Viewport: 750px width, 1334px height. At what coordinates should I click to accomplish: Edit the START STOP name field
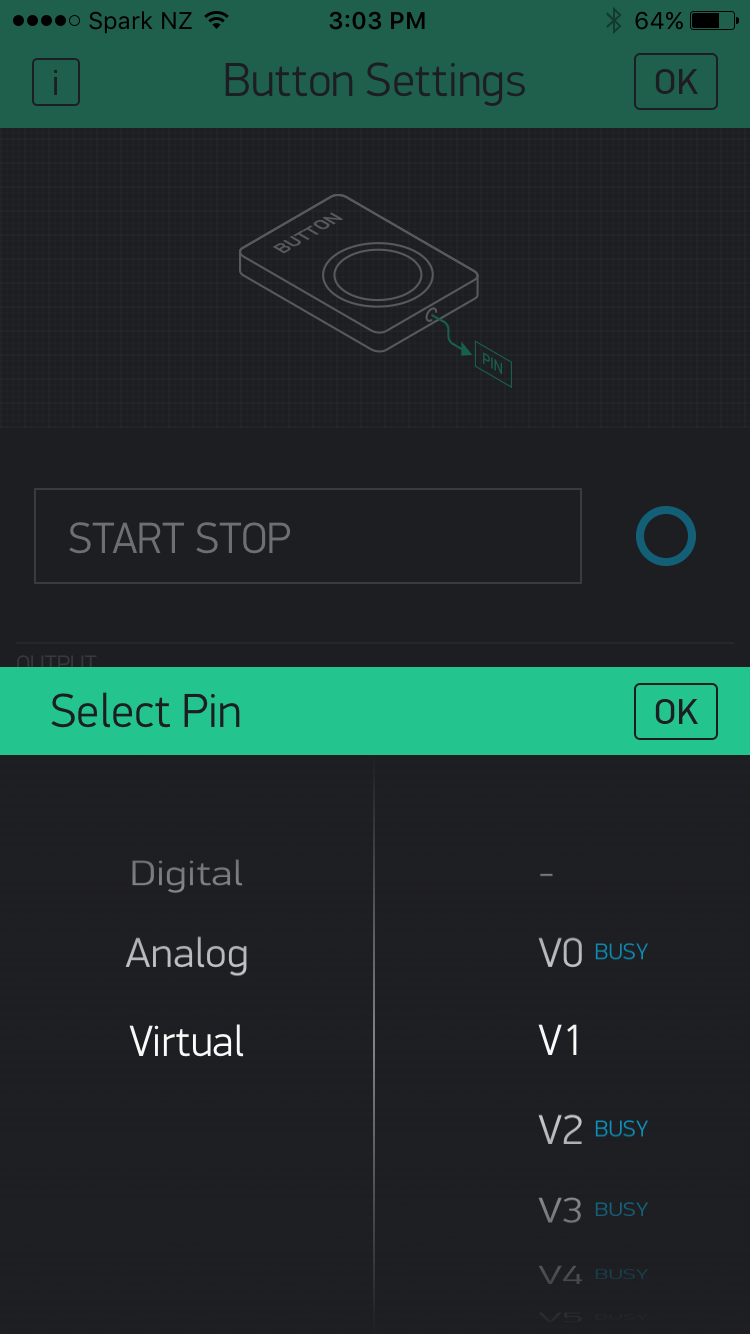pos(308,536)
